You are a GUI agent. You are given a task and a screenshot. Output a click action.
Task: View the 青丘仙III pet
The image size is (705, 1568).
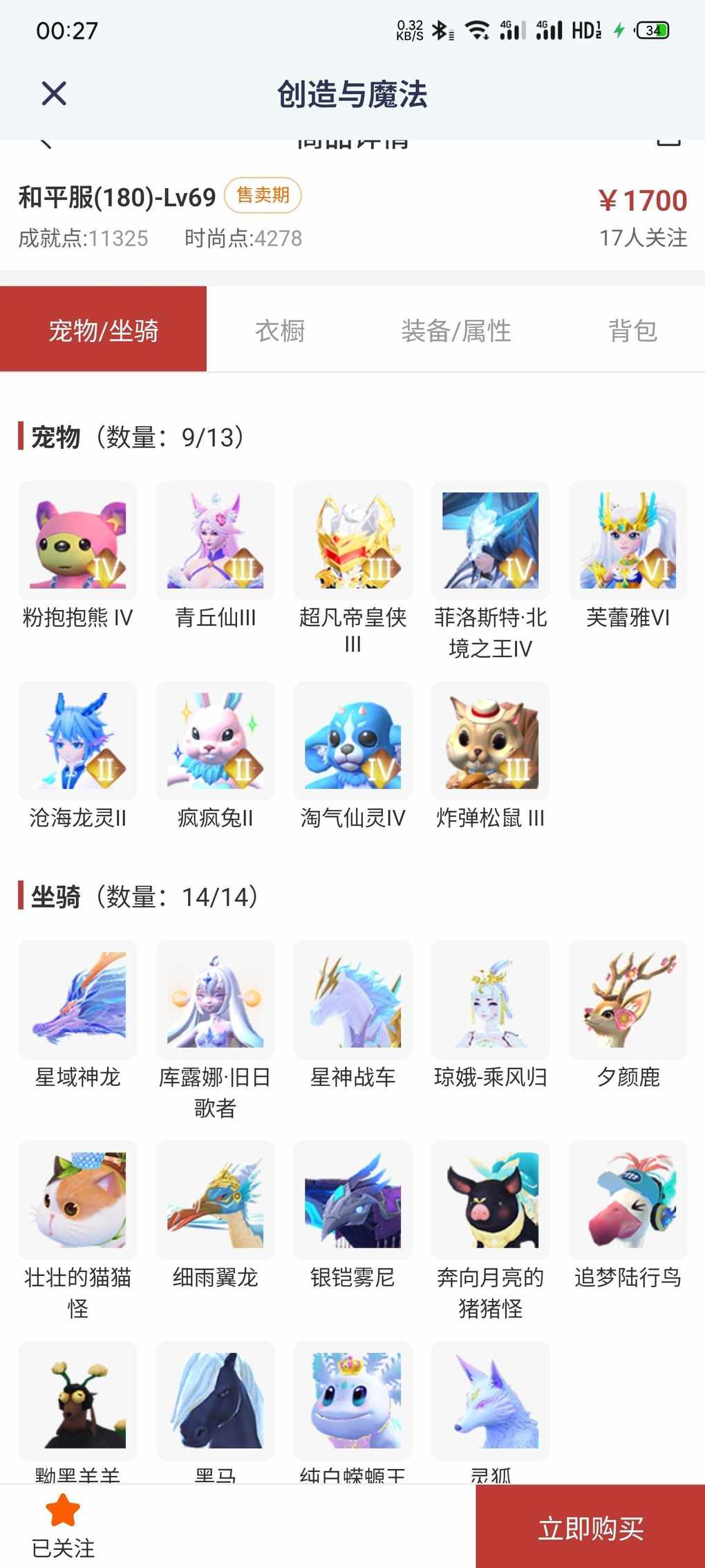point(215,541)
